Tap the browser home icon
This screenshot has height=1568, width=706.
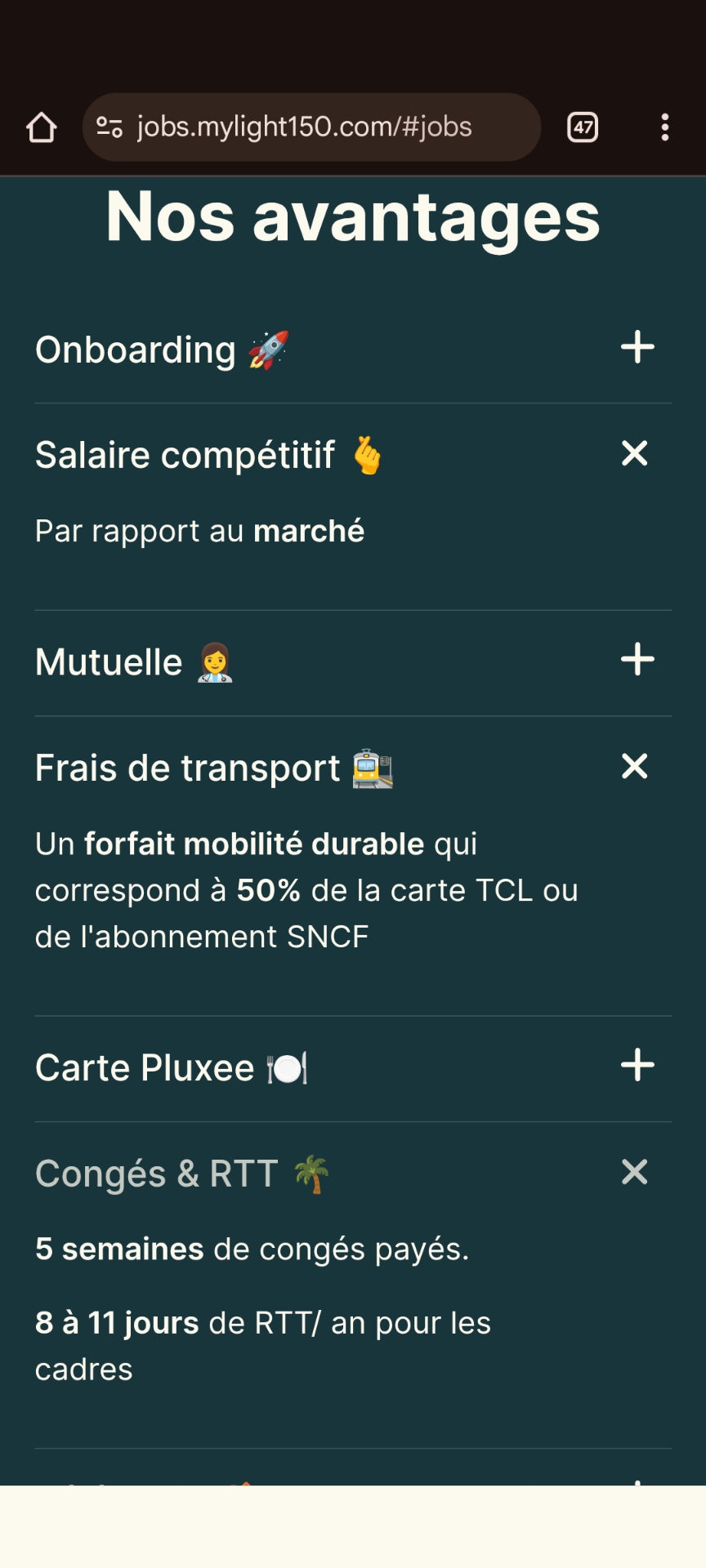pyautogui.click(x=42, y=127)
